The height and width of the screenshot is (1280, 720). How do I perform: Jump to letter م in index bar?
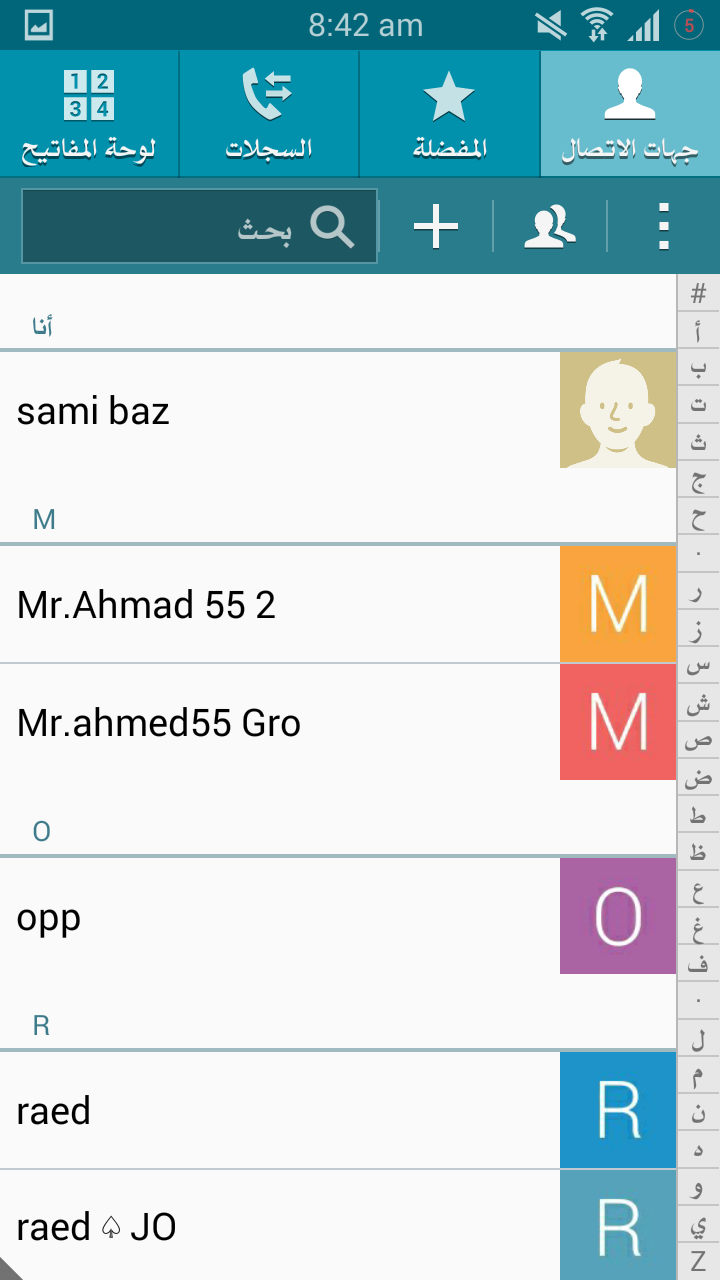pos(699,1076)
